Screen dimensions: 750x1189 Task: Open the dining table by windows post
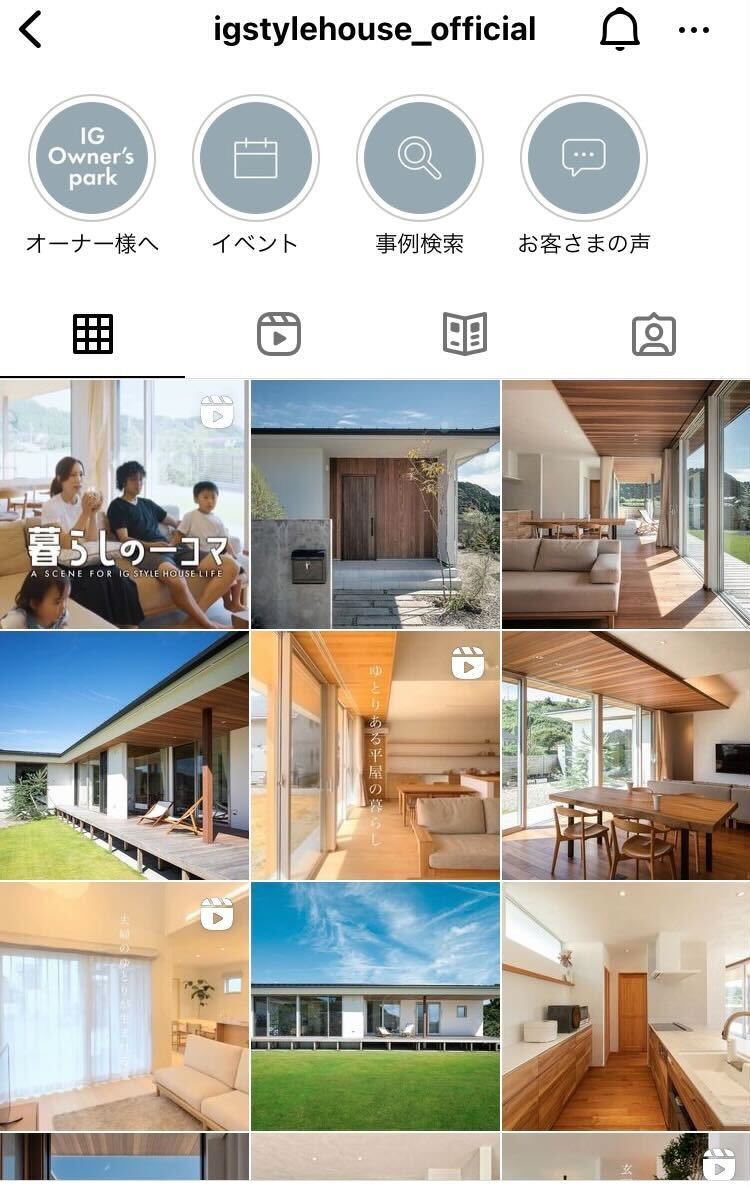click(626, 755)
